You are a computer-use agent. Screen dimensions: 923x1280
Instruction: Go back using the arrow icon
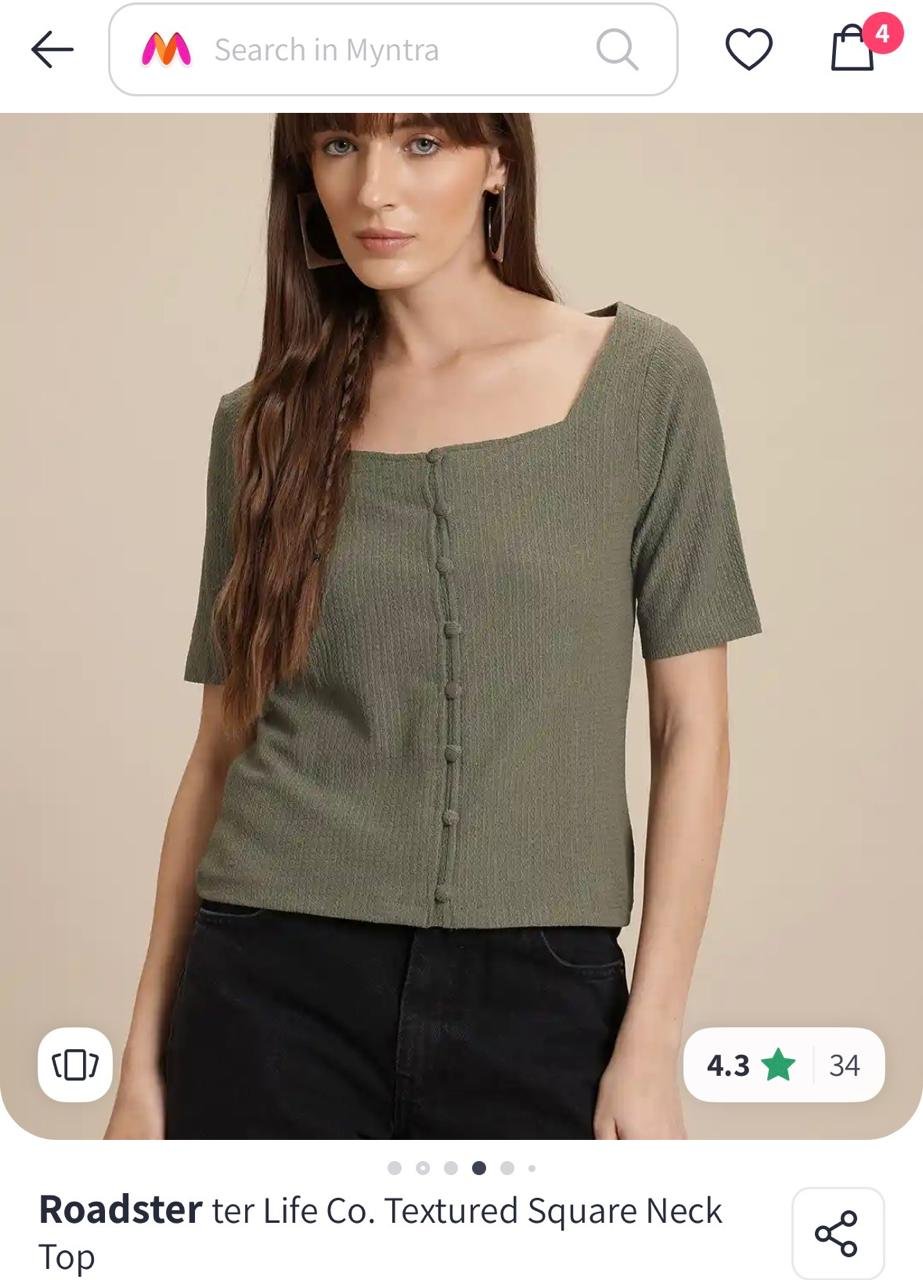pos(52,49)
